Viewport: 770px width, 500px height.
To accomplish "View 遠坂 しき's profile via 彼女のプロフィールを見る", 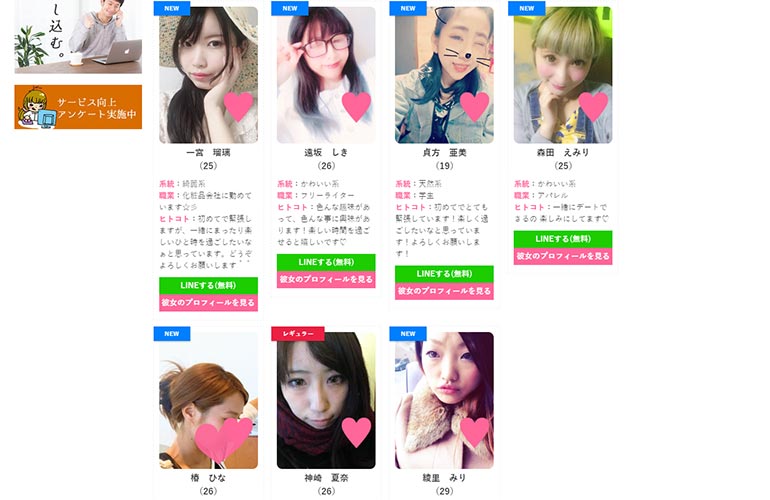I will click(x=326, y=279).
